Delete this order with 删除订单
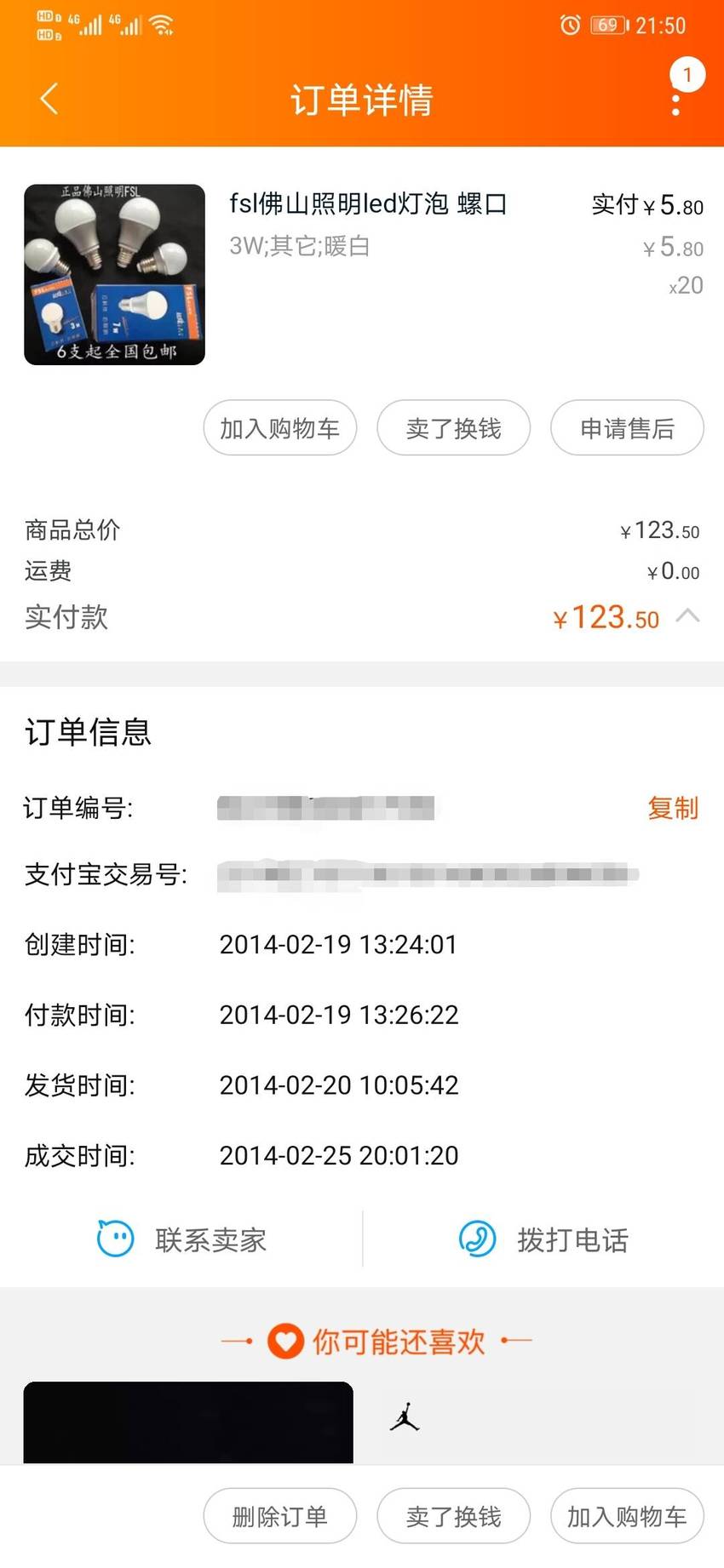Viewport: 724px width, 1568px height. click(x=279, y=1516)
